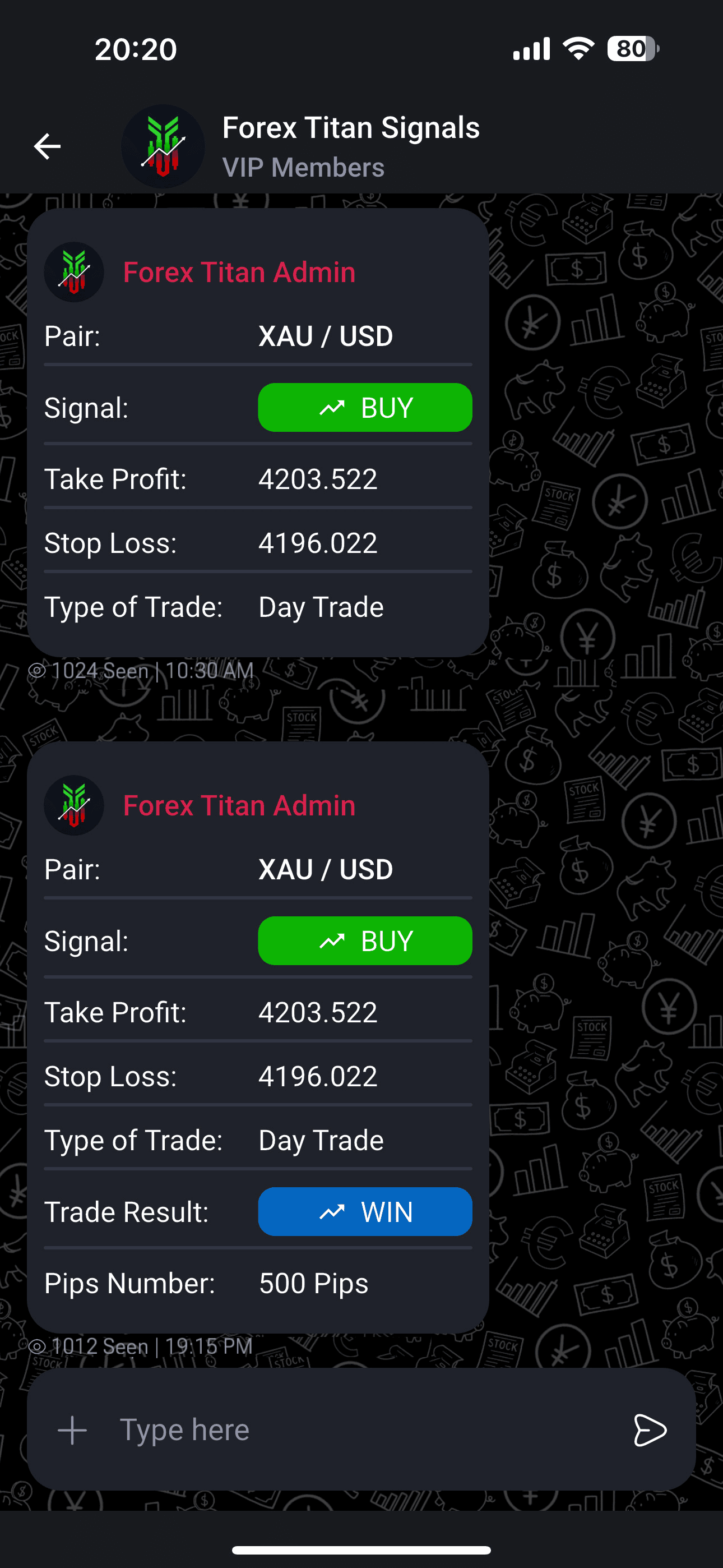This screenshot has width=723, height=1568.
Task: Send the message with paper-plane icon
Action: (650, 1430)
